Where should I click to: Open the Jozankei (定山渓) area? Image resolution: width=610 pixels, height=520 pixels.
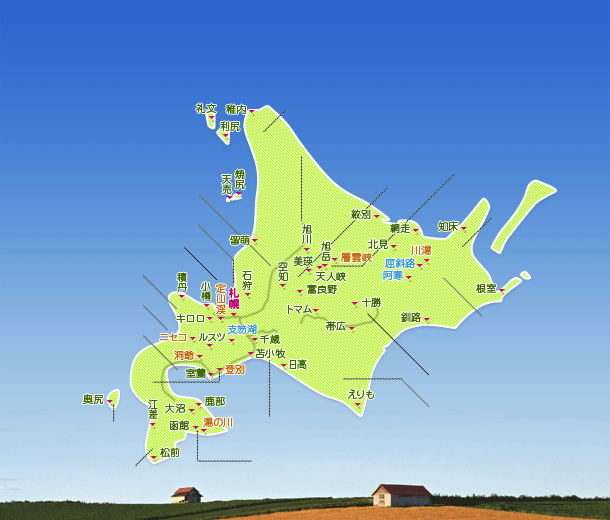[x=220, y=298]
